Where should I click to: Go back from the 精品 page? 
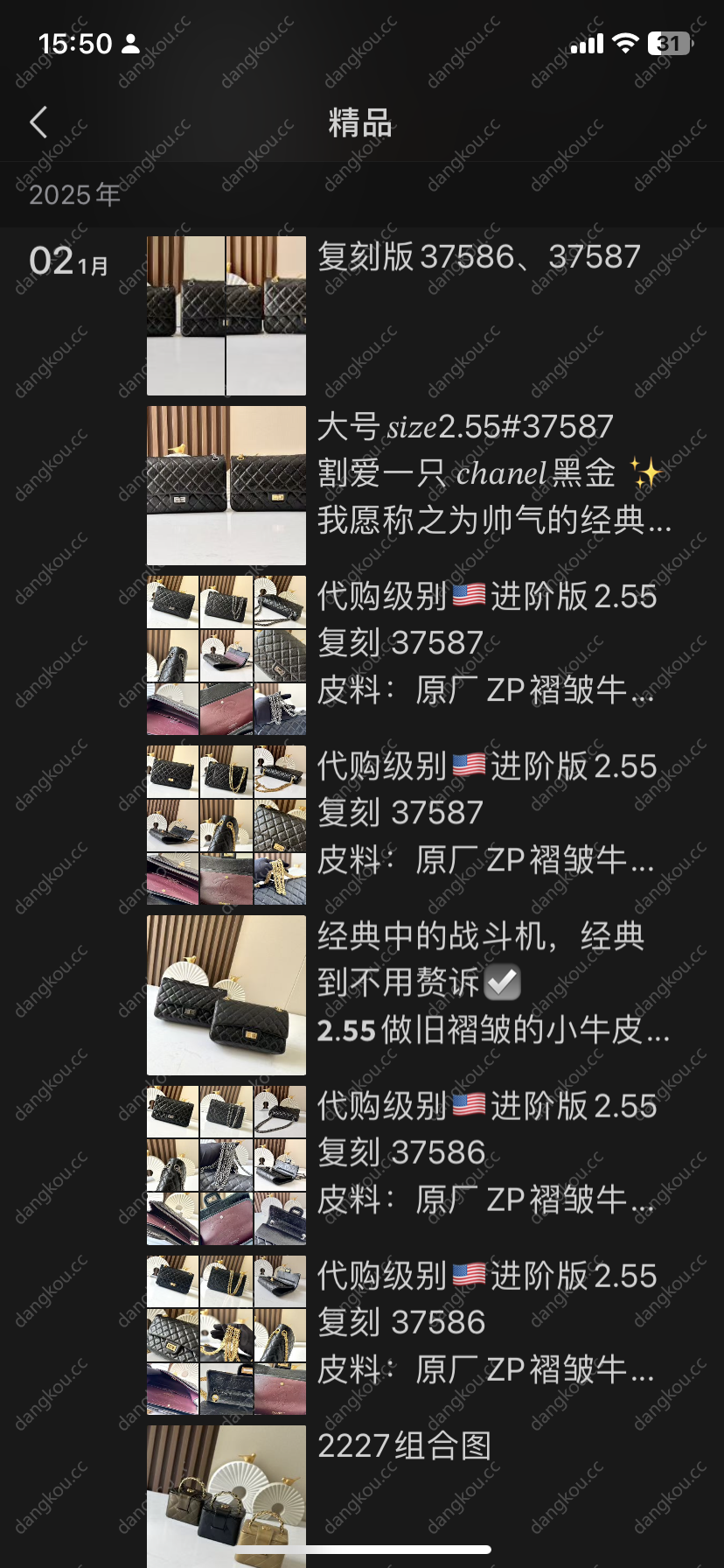[38, 122]
